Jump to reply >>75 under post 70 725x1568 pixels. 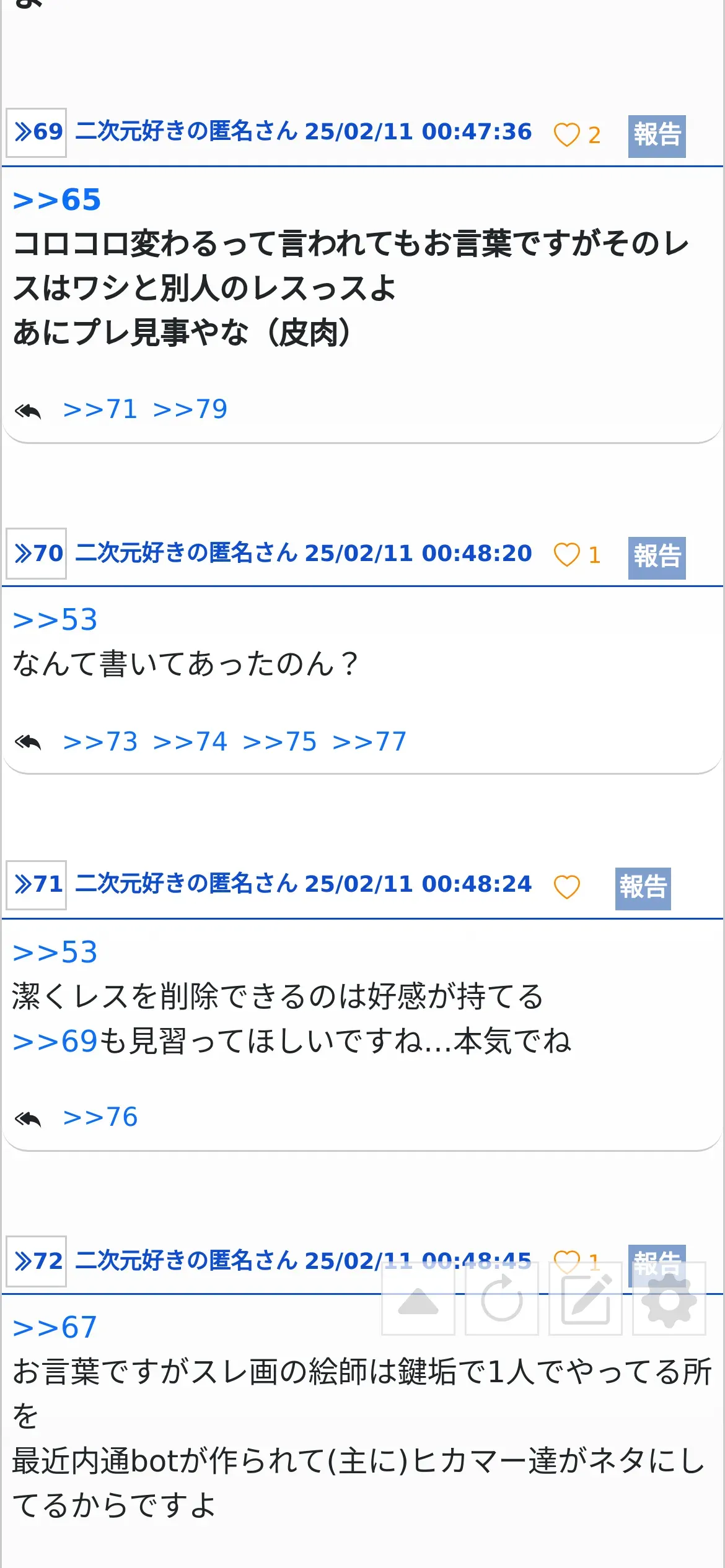click(279, 742)
